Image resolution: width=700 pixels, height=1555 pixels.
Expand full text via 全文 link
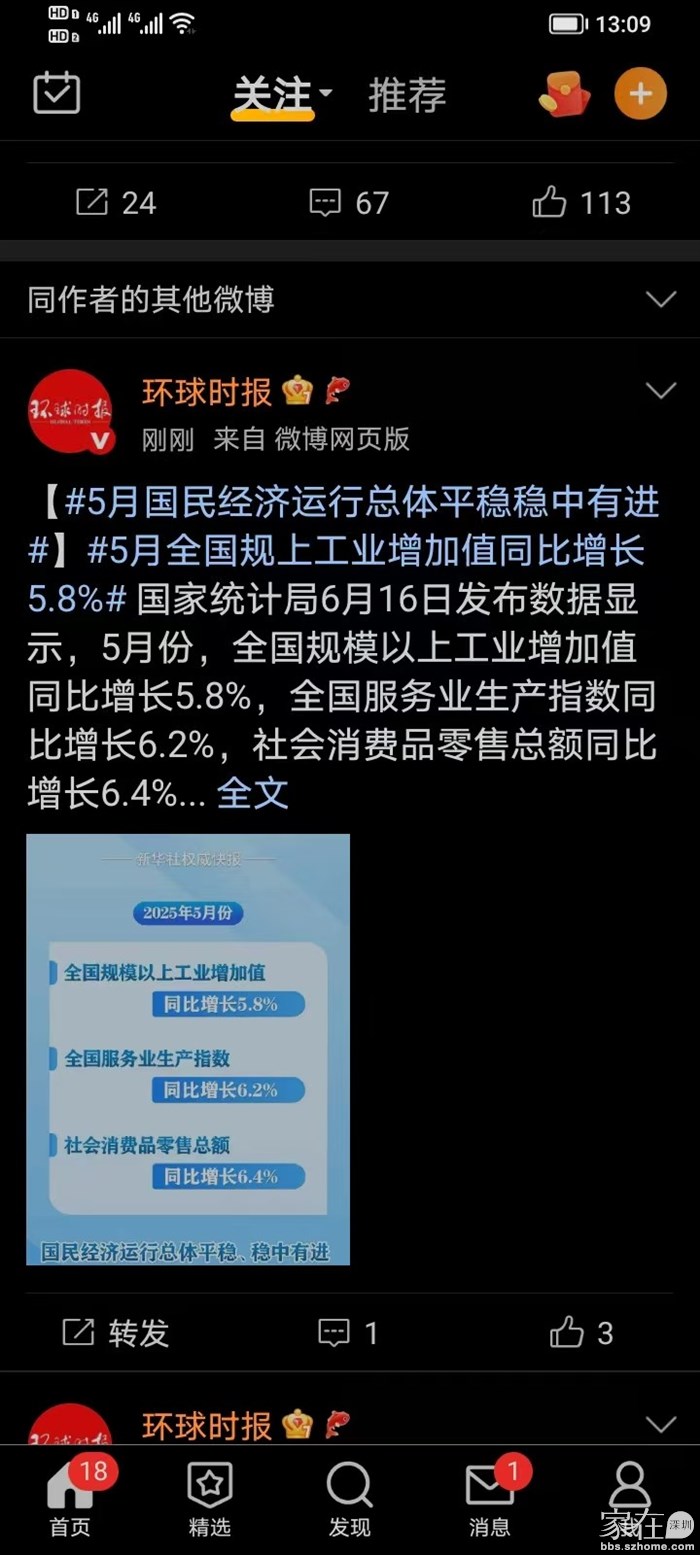point(253,793)
